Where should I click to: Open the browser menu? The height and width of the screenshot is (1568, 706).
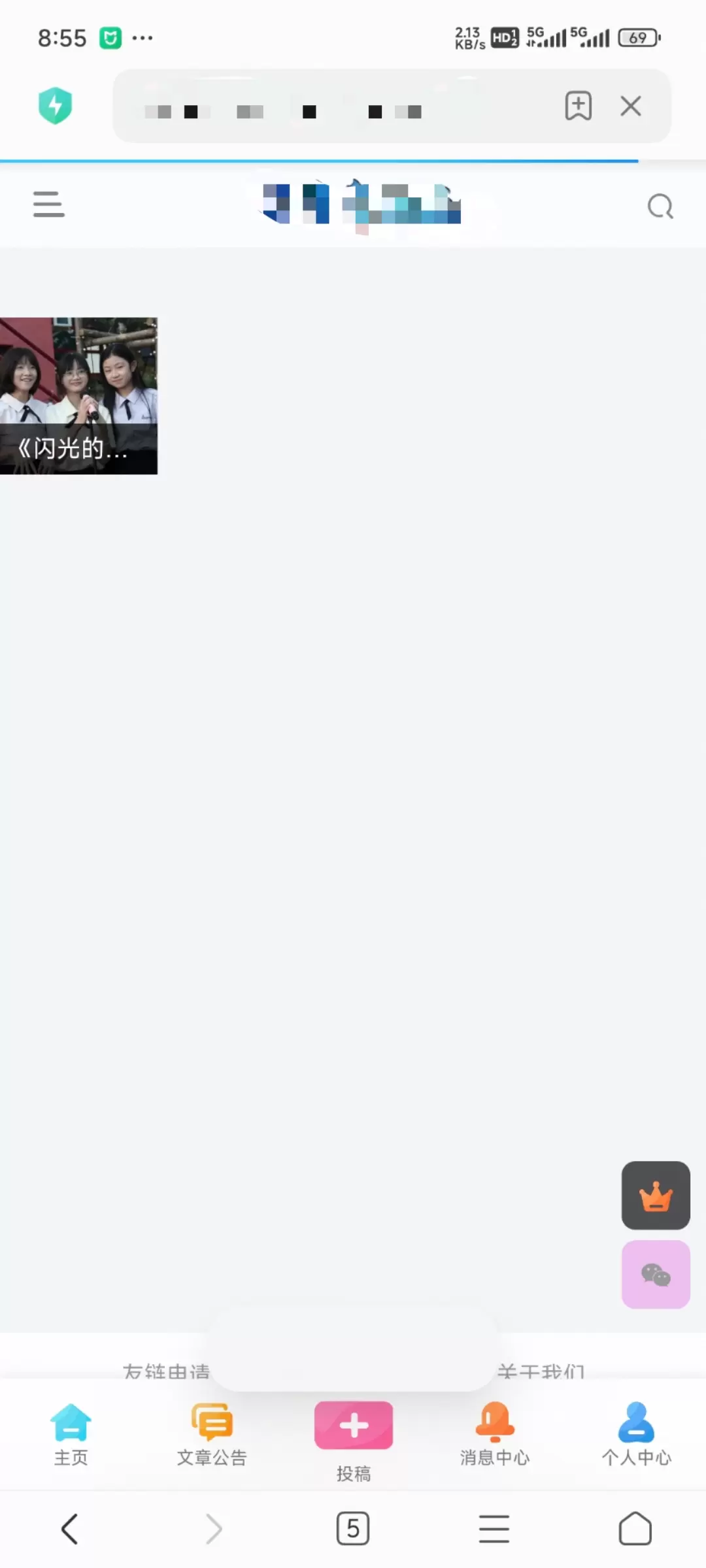(494, 1529)
